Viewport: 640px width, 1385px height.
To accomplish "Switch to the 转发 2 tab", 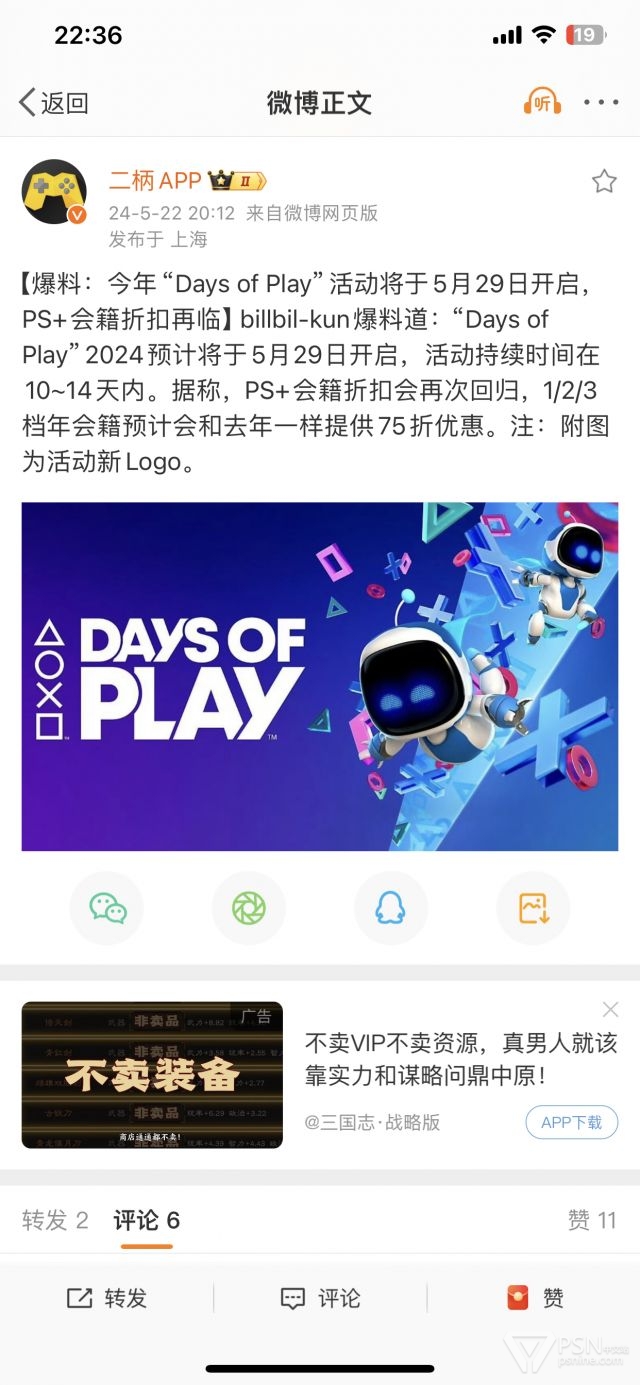I will [x=55, y=1220].
